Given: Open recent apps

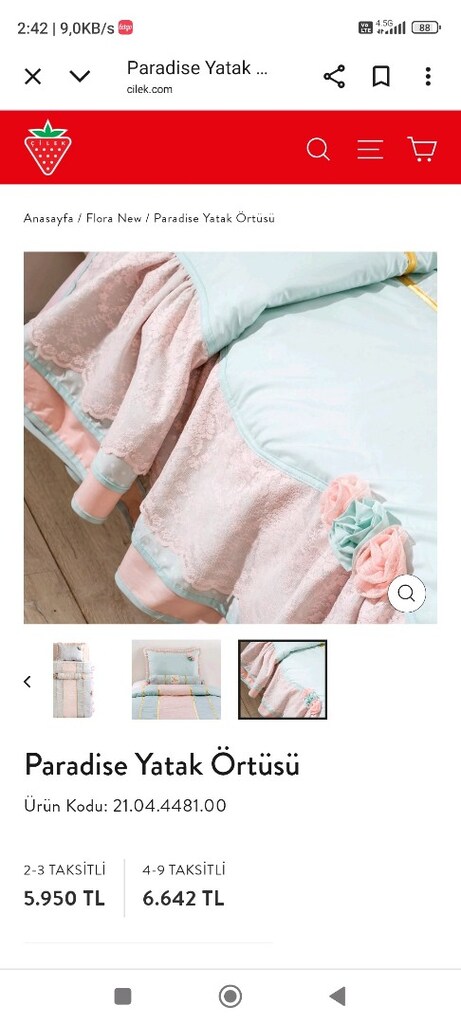Looking at the screenshot, I should tap(123, 996).
